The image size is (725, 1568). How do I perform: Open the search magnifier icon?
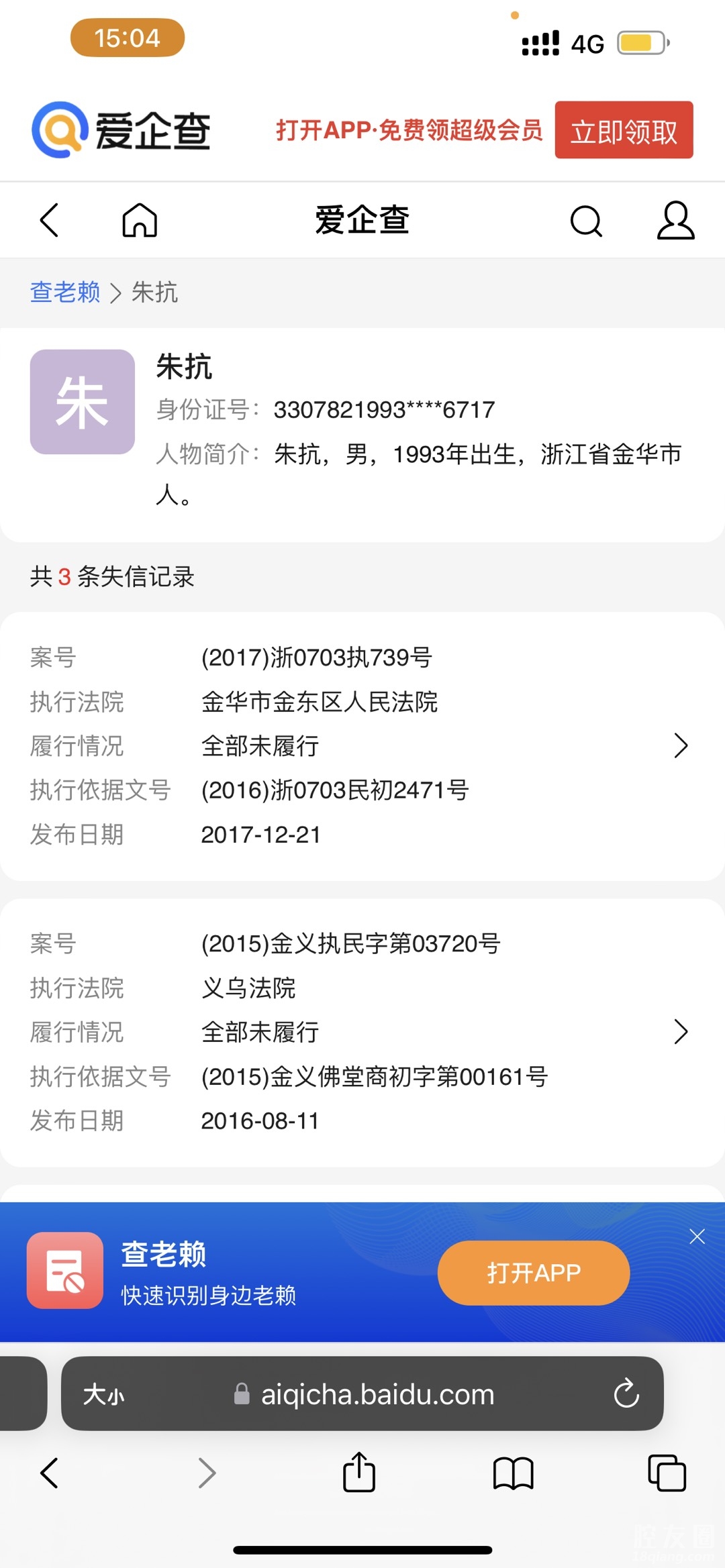tap(586, 221)
